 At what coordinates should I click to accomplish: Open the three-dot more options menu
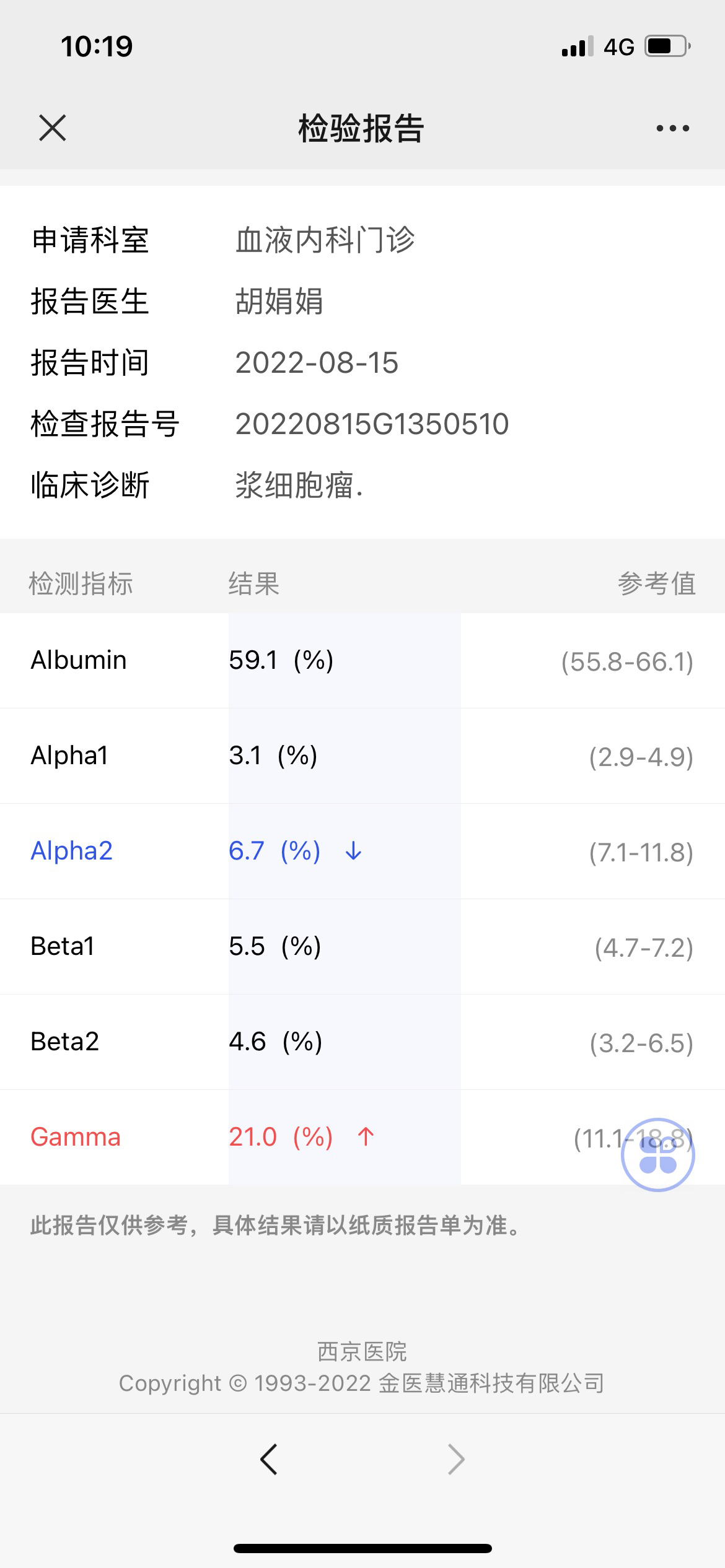click(672, 128)
